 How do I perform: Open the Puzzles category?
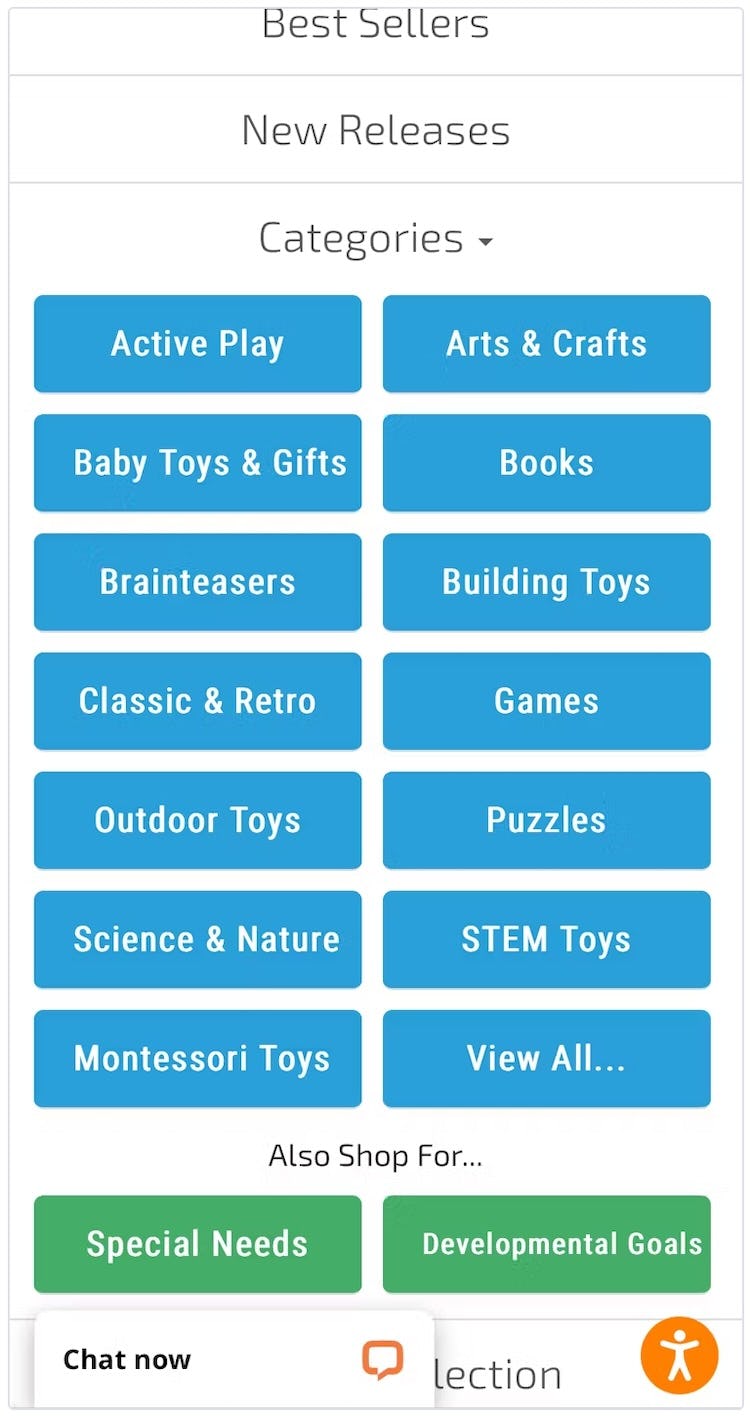tap(546, 820)
